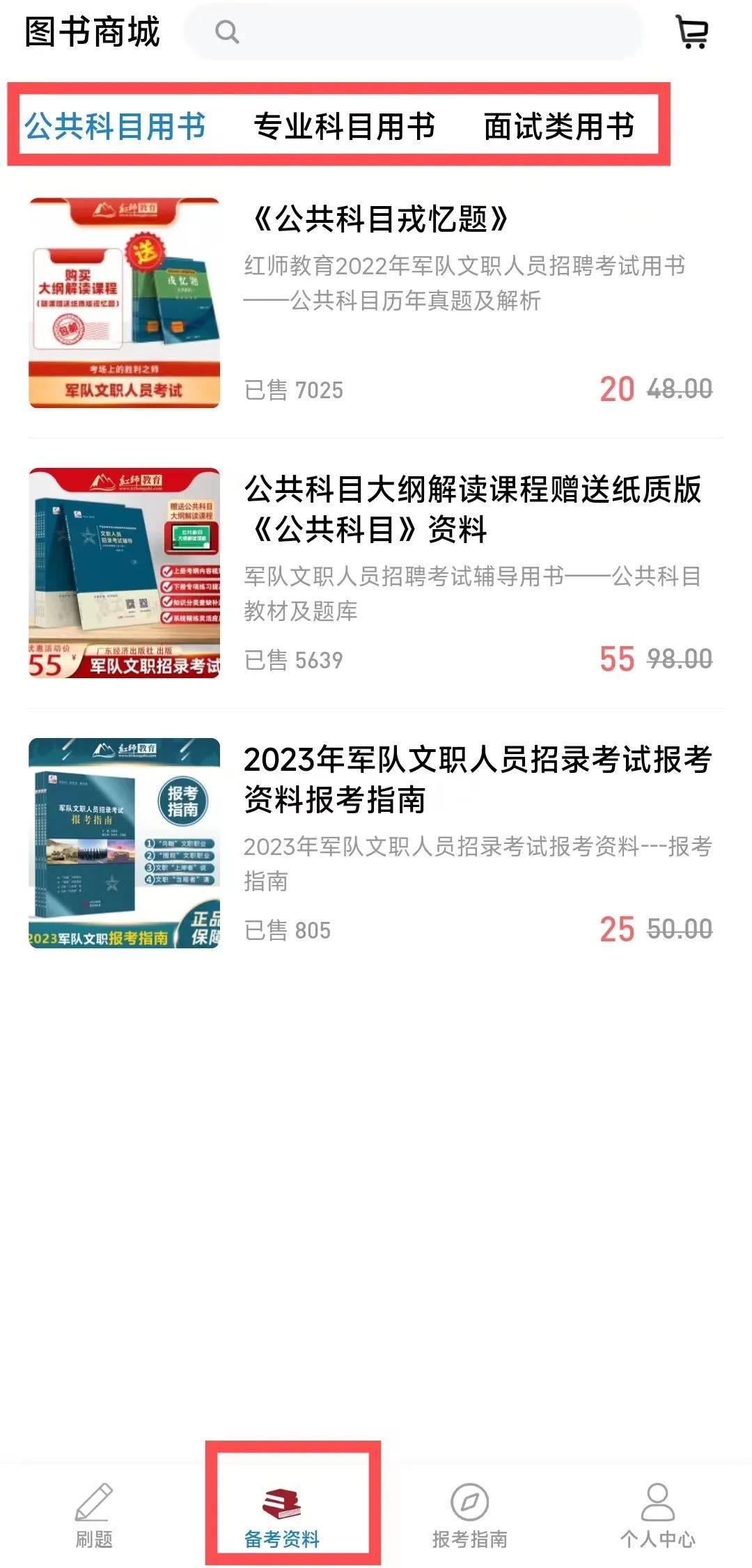
Task: Click the search magnifier icon
Action: (x=226, y=31)
